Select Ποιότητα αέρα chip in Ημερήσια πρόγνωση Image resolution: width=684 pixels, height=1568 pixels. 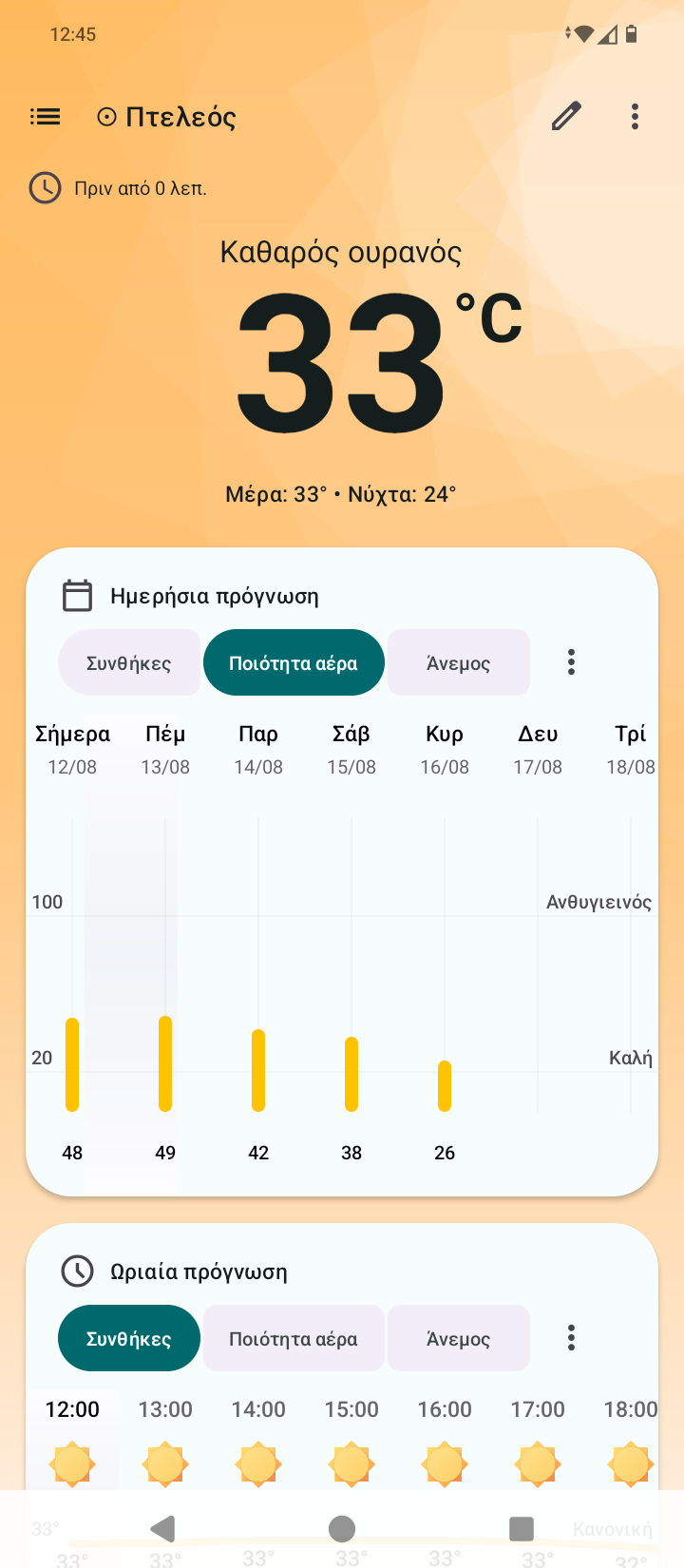click(x=294, y=662)
